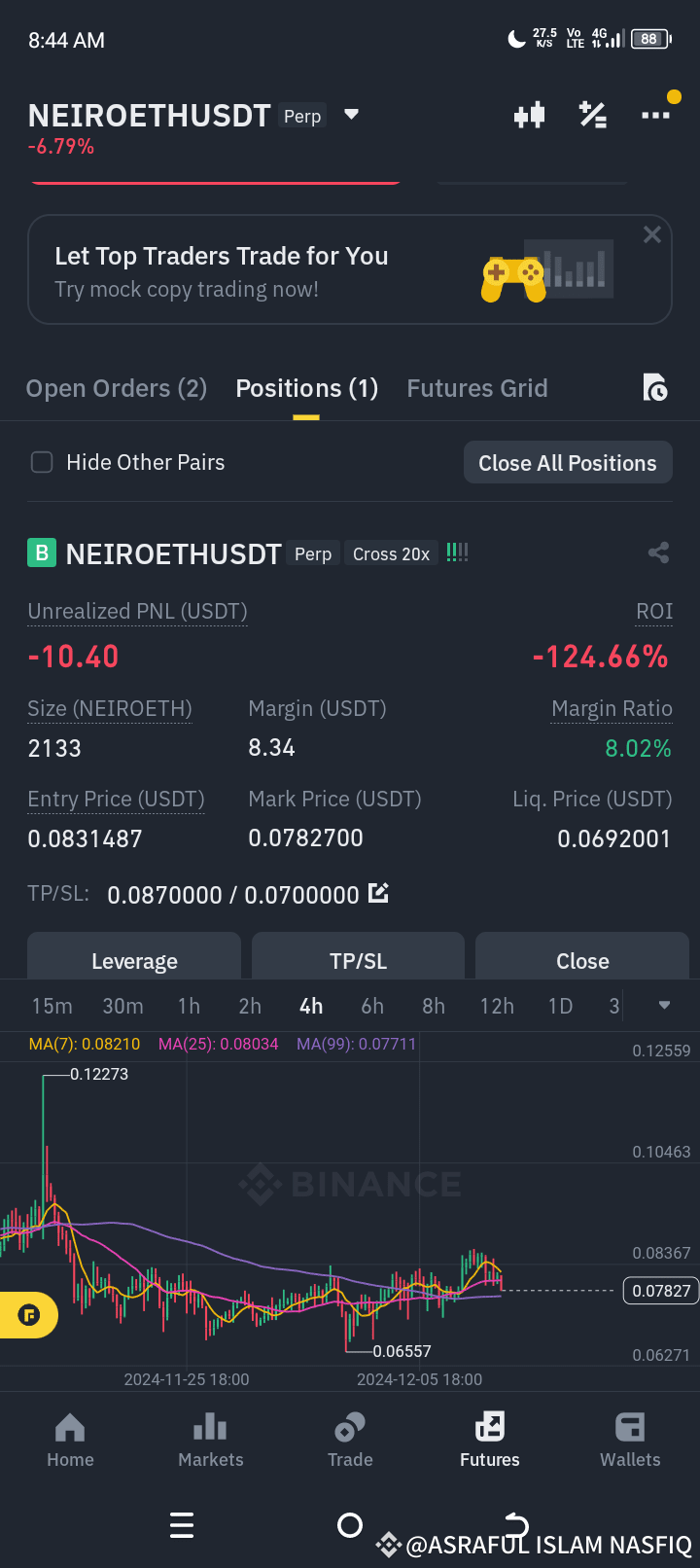Open the extra timeframes chevron after 1D
The width and height of the screenshot is (700, 1568).
point(662,1006)
